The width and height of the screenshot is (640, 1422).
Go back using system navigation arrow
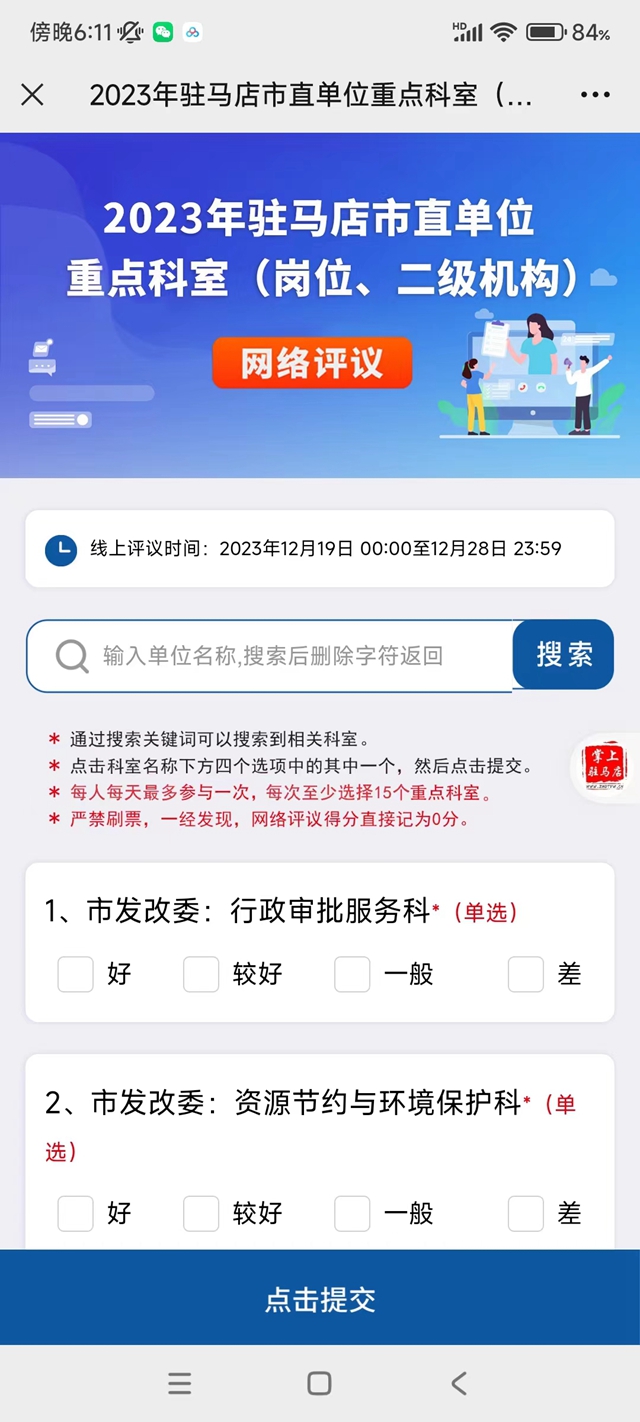(x=459, y=1383)
